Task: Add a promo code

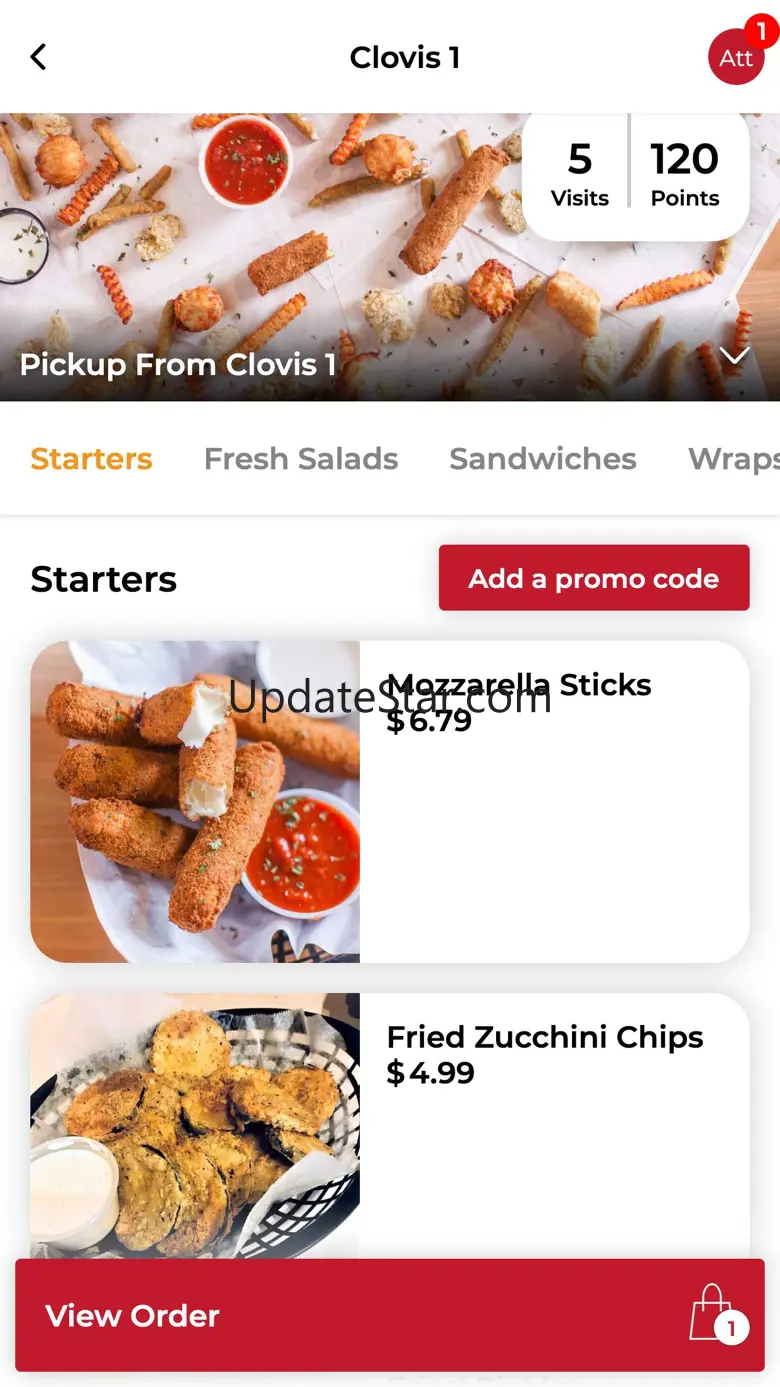Action: coord(594,578)
